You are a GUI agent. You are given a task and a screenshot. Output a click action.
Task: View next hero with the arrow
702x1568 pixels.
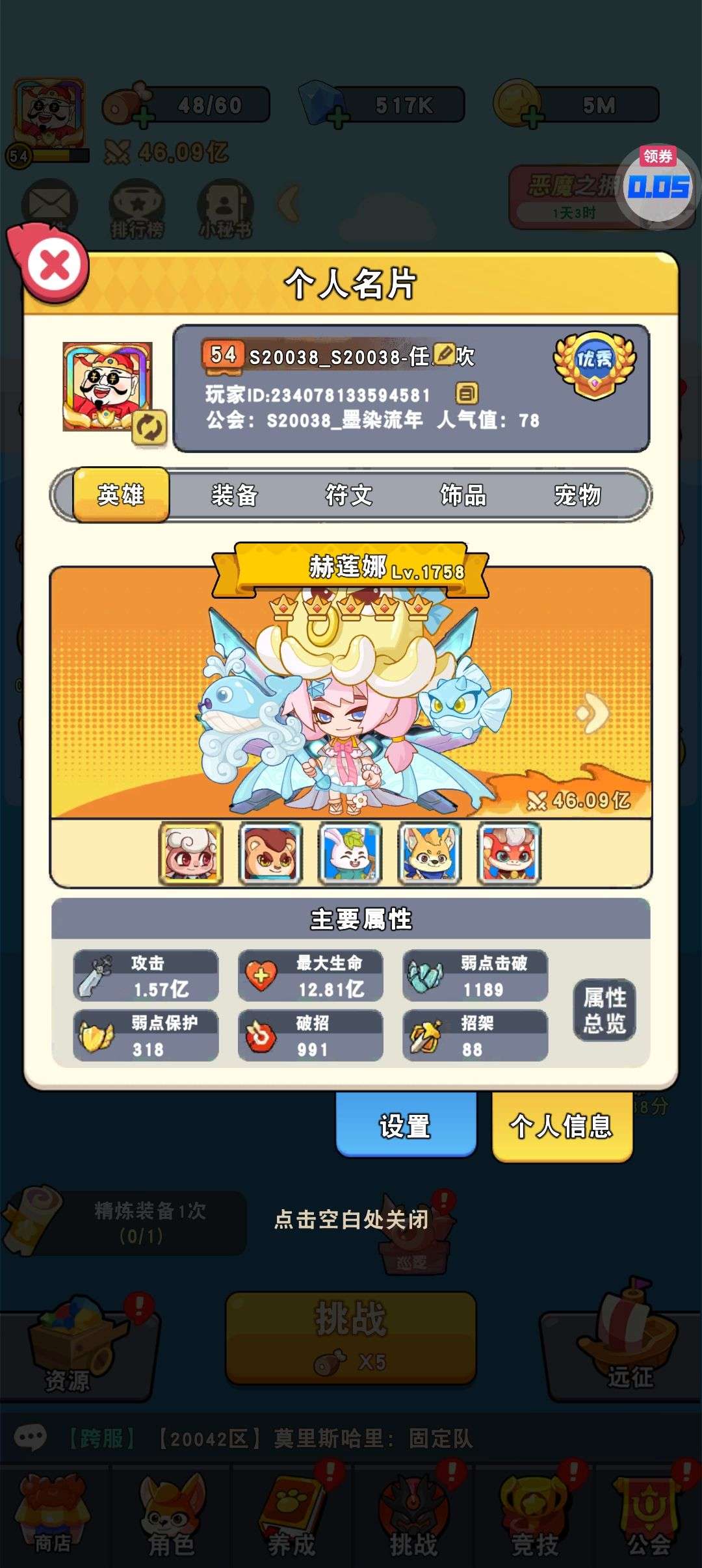pos(593,713)
